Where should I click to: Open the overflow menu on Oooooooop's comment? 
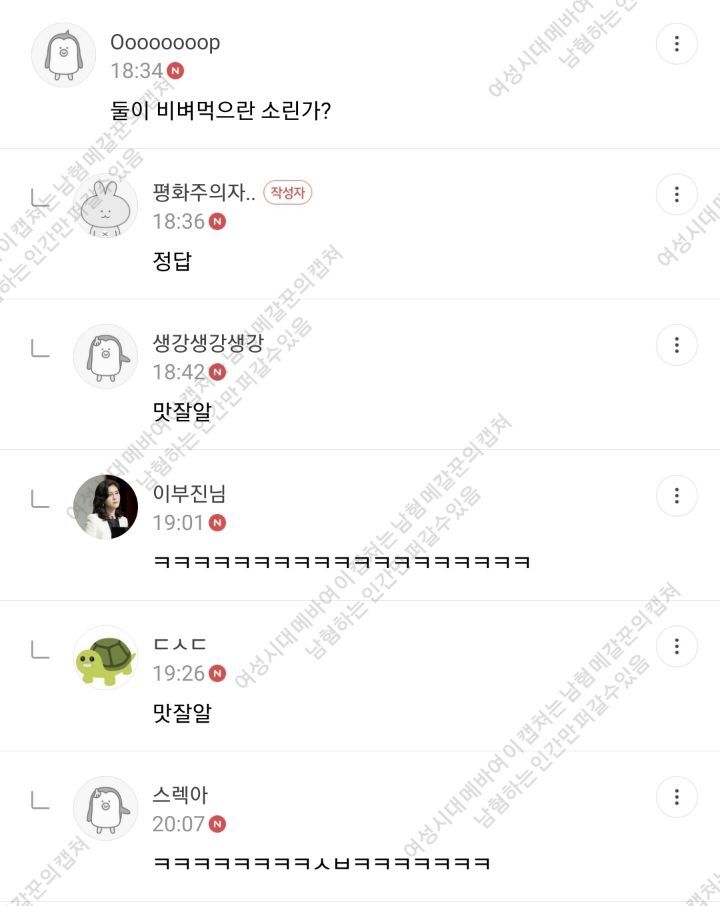pyautogui.click(x=677, y=44)
